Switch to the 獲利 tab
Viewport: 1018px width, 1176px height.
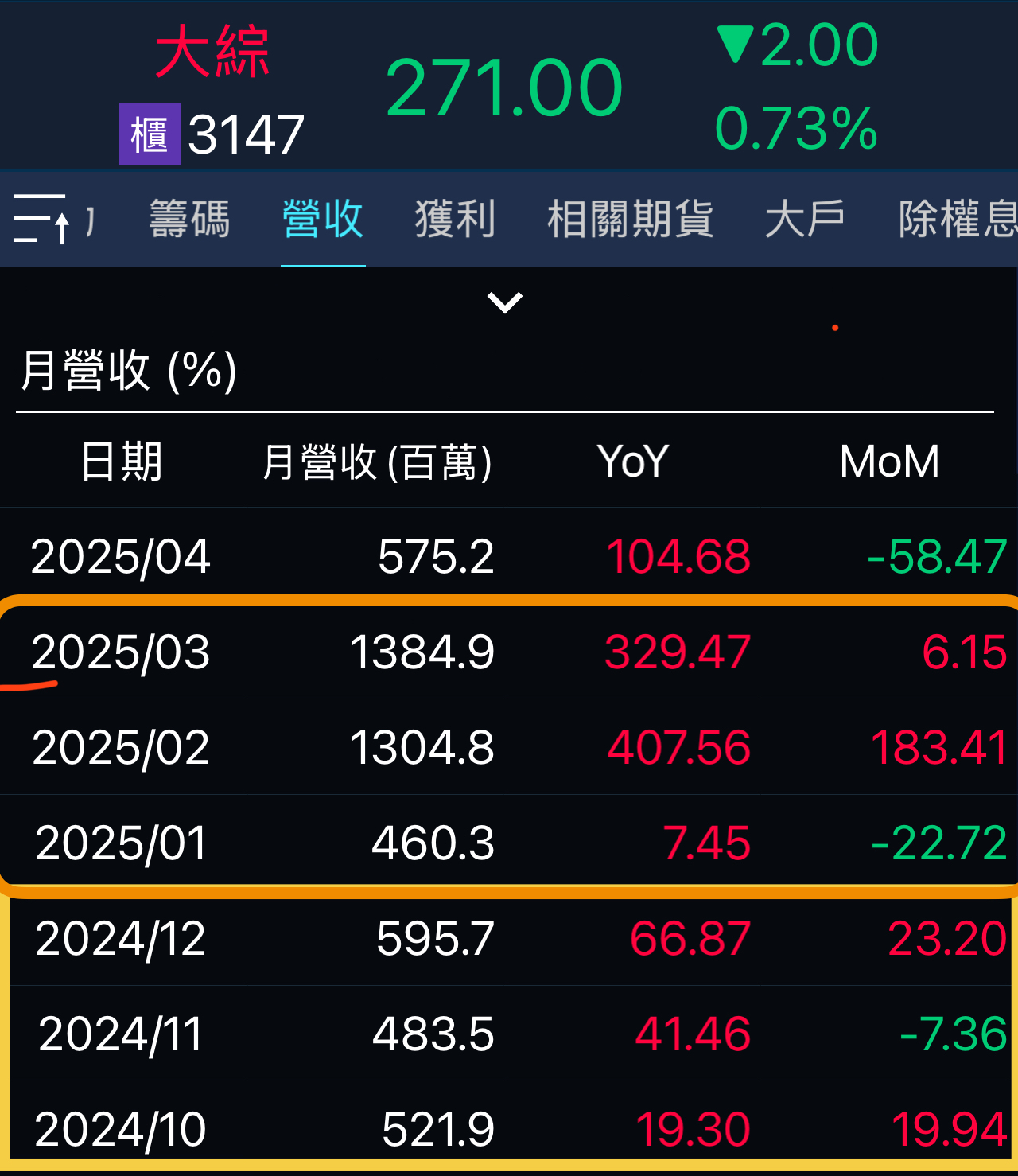coord(456,219)
